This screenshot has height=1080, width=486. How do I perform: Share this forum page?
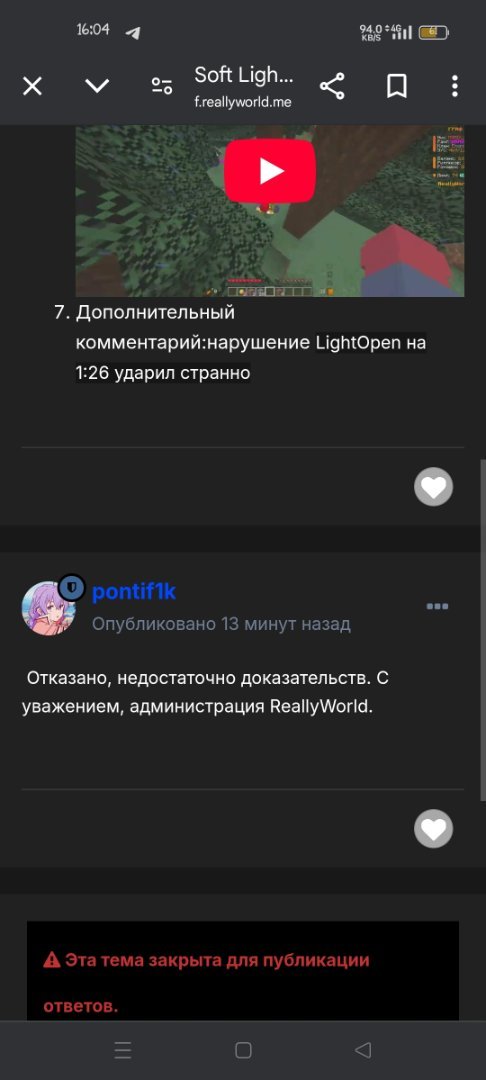(x=332, y=86)
